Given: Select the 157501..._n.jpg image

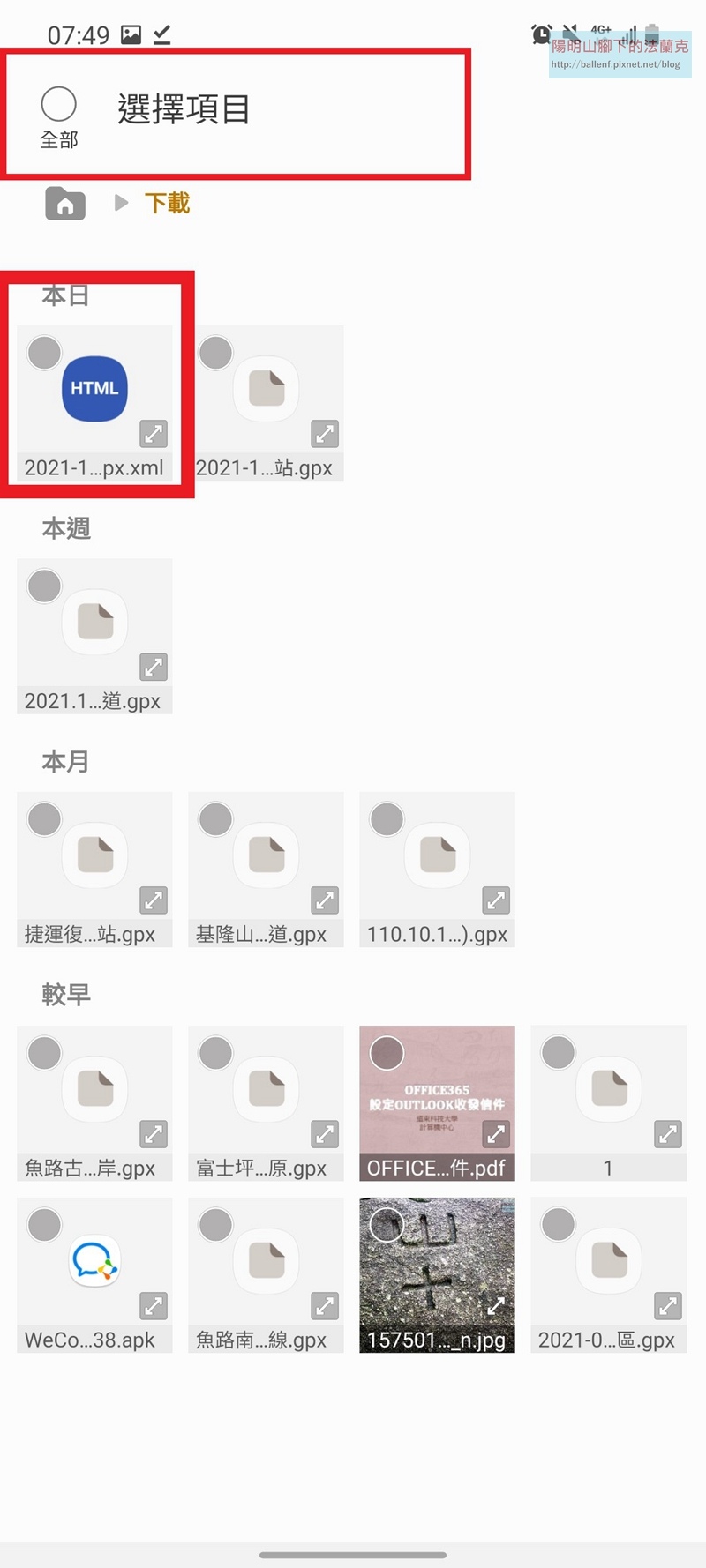Looking at the screenshot, I should [437, 1275].
